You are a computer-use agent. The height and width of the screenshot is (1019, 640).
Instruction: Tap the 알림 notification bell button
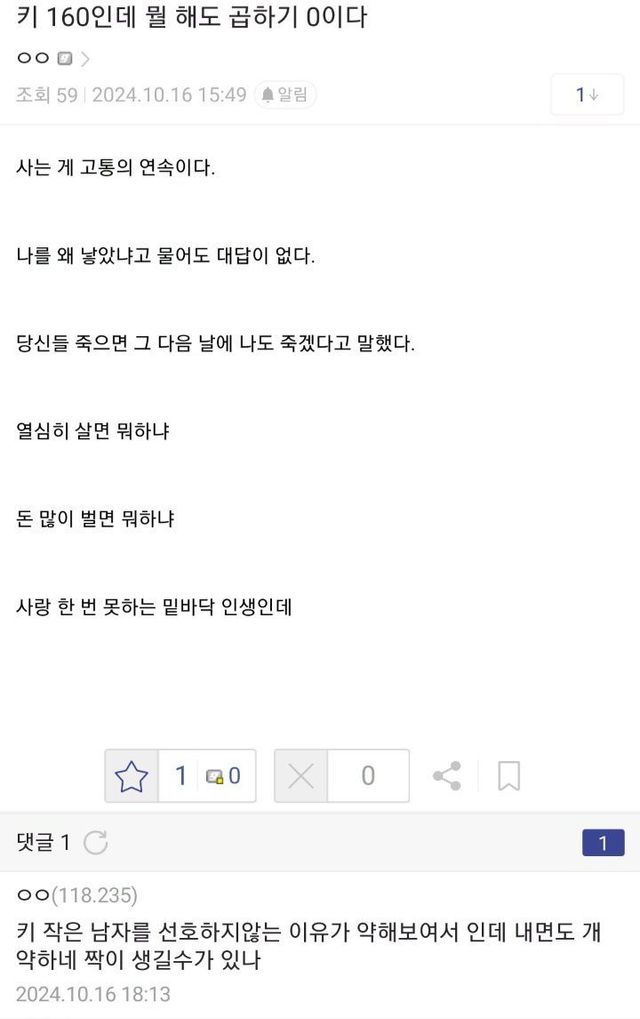click(x=285, y=95)
